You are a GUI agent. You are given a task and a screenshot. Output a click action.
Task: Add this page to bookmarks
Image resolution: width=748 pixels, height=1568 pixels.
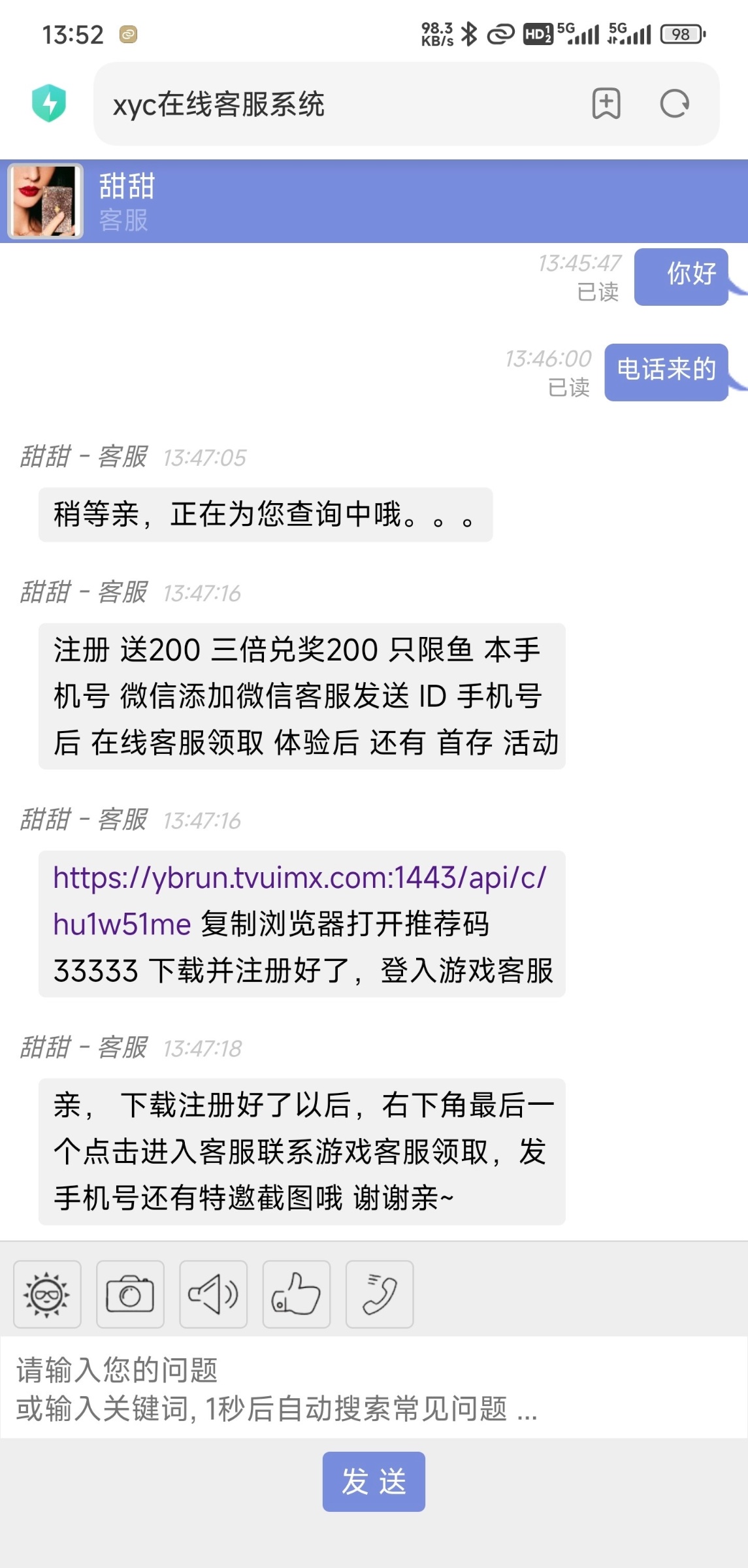(x=606, y=103)
